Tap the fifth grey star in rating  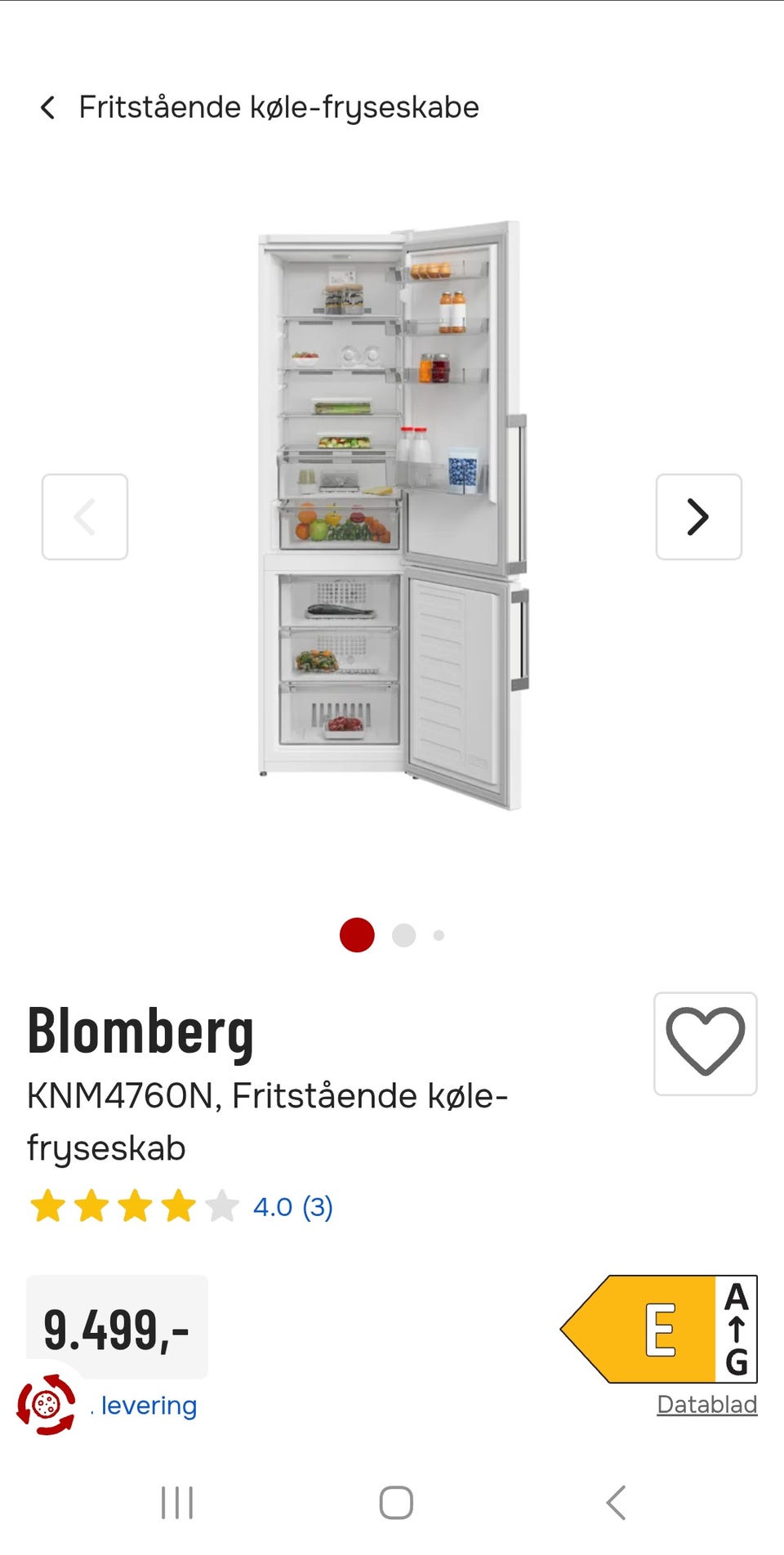pyautogui.click(x=221, y=1206)
